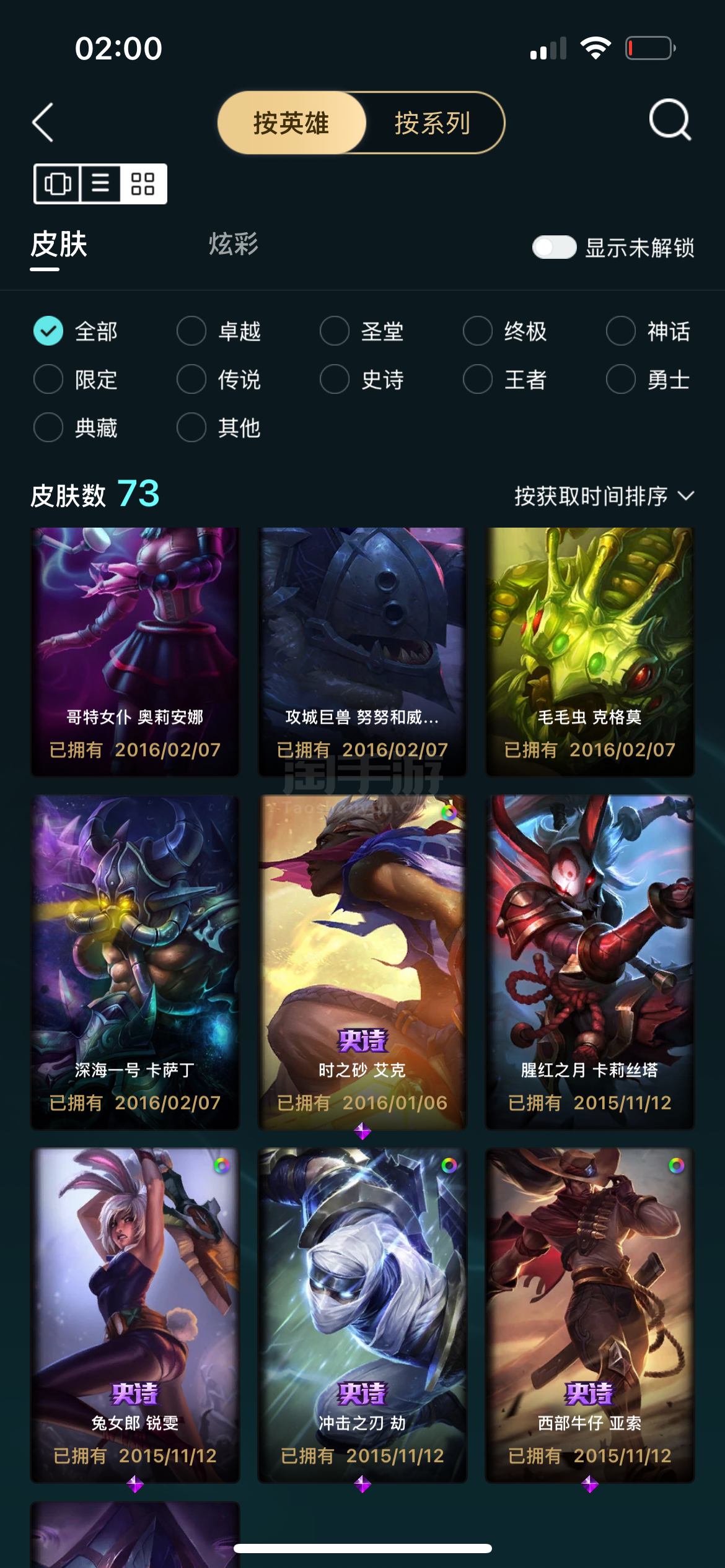Open the 毛毛虫 克格莫 skin card
The width and height of the screenshot is (725, 1568).
pos(590,651)
